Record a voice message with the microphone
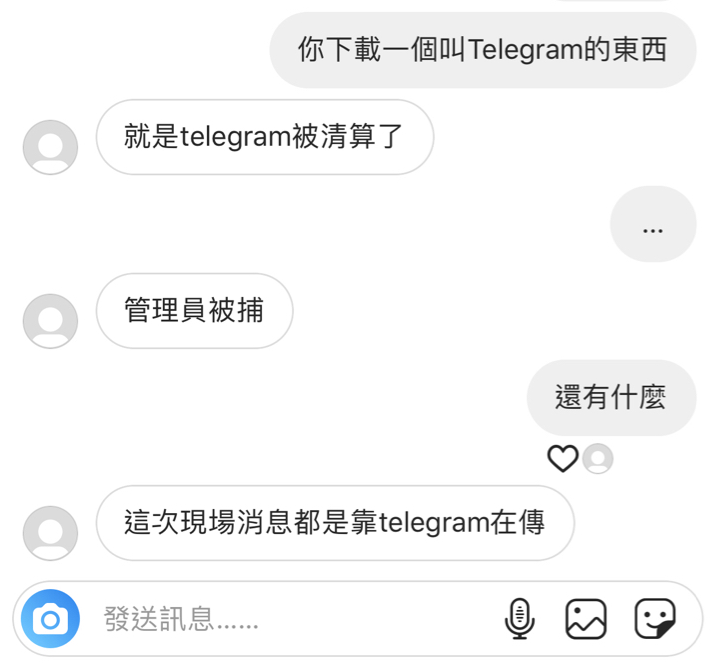The height and width of the screenshot is (671, 718). pyautogui.click(x=518, y=620)
